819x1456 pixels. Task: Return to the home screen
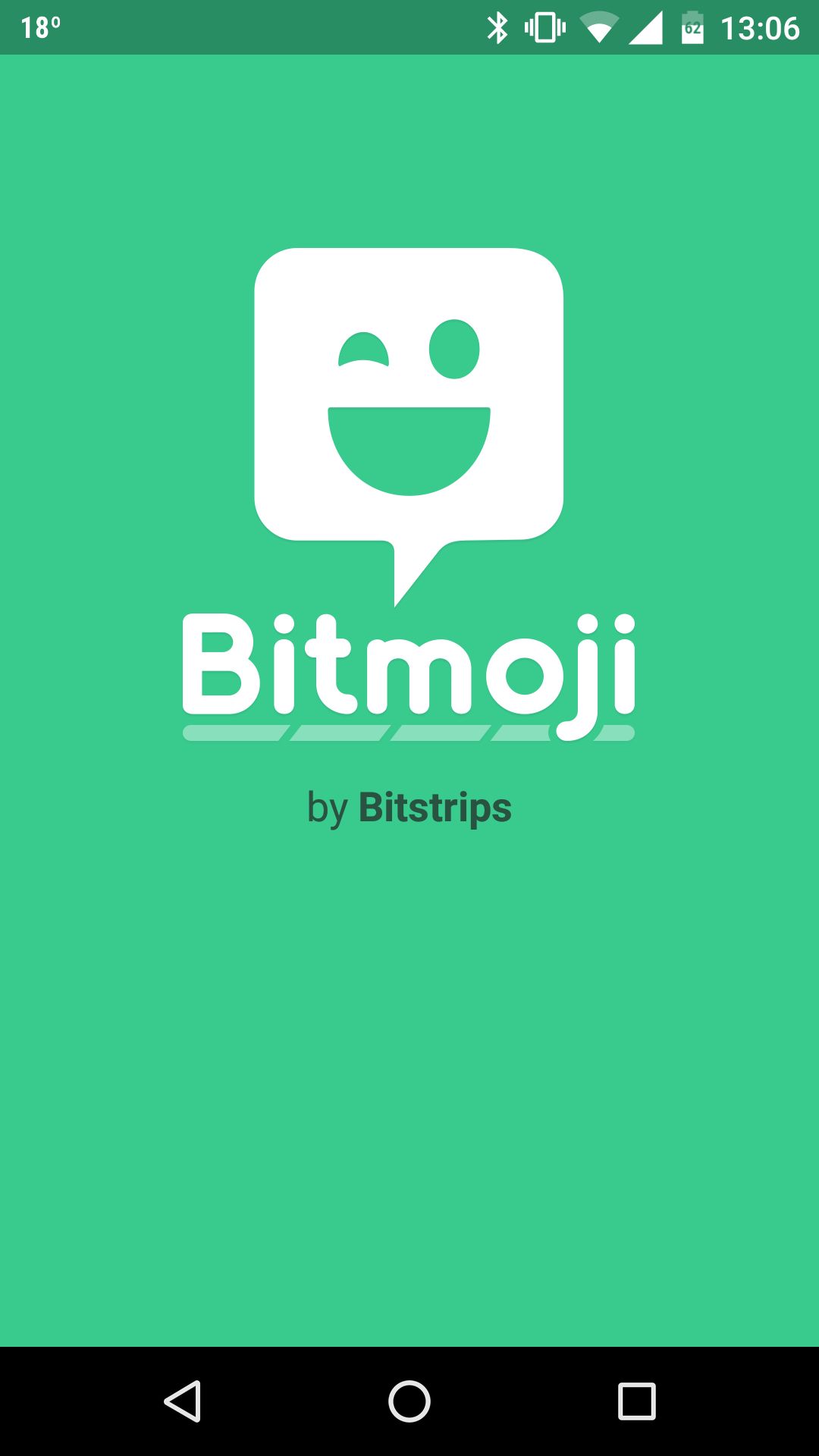pos(409,1401)
